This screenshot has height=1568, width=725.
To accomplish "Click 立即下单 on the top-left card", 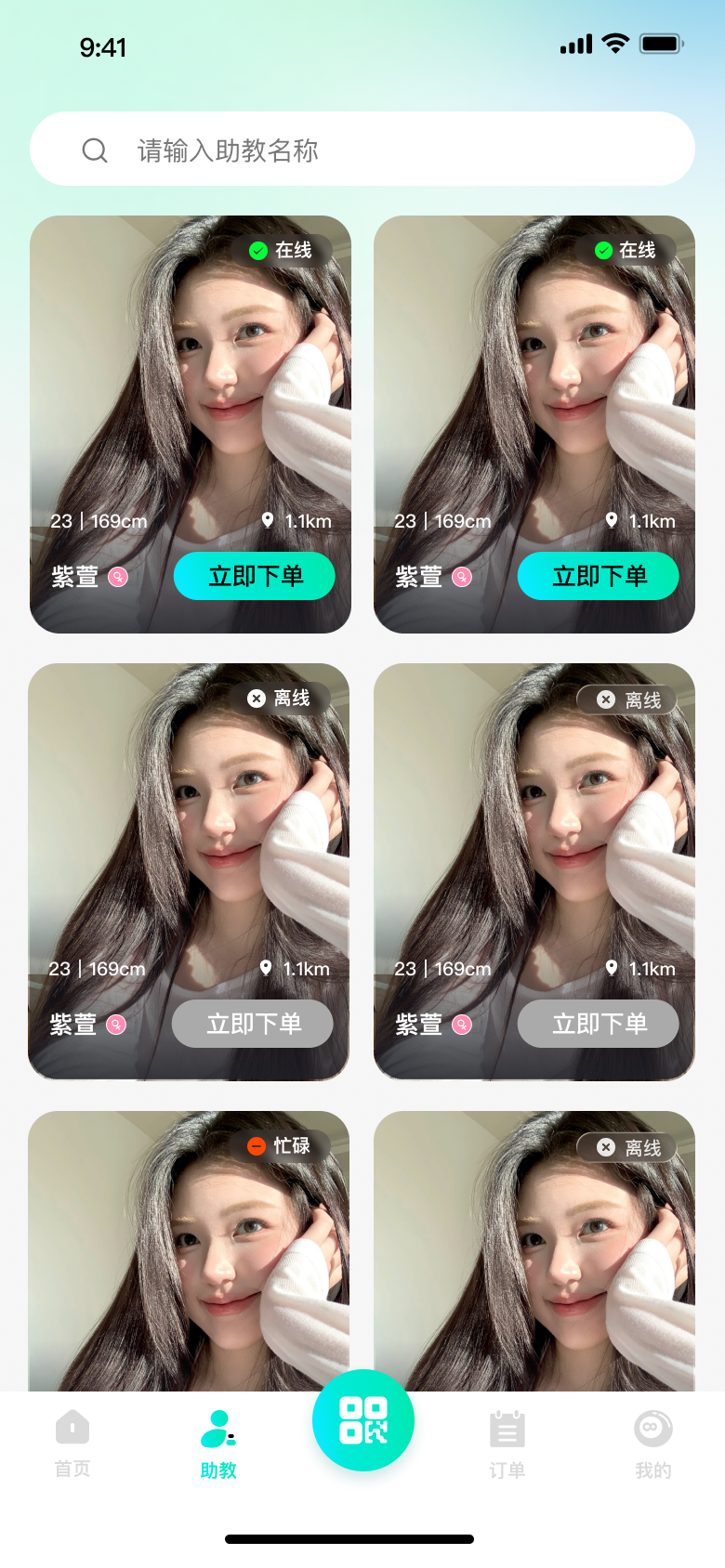I will (x=254, y=576).
